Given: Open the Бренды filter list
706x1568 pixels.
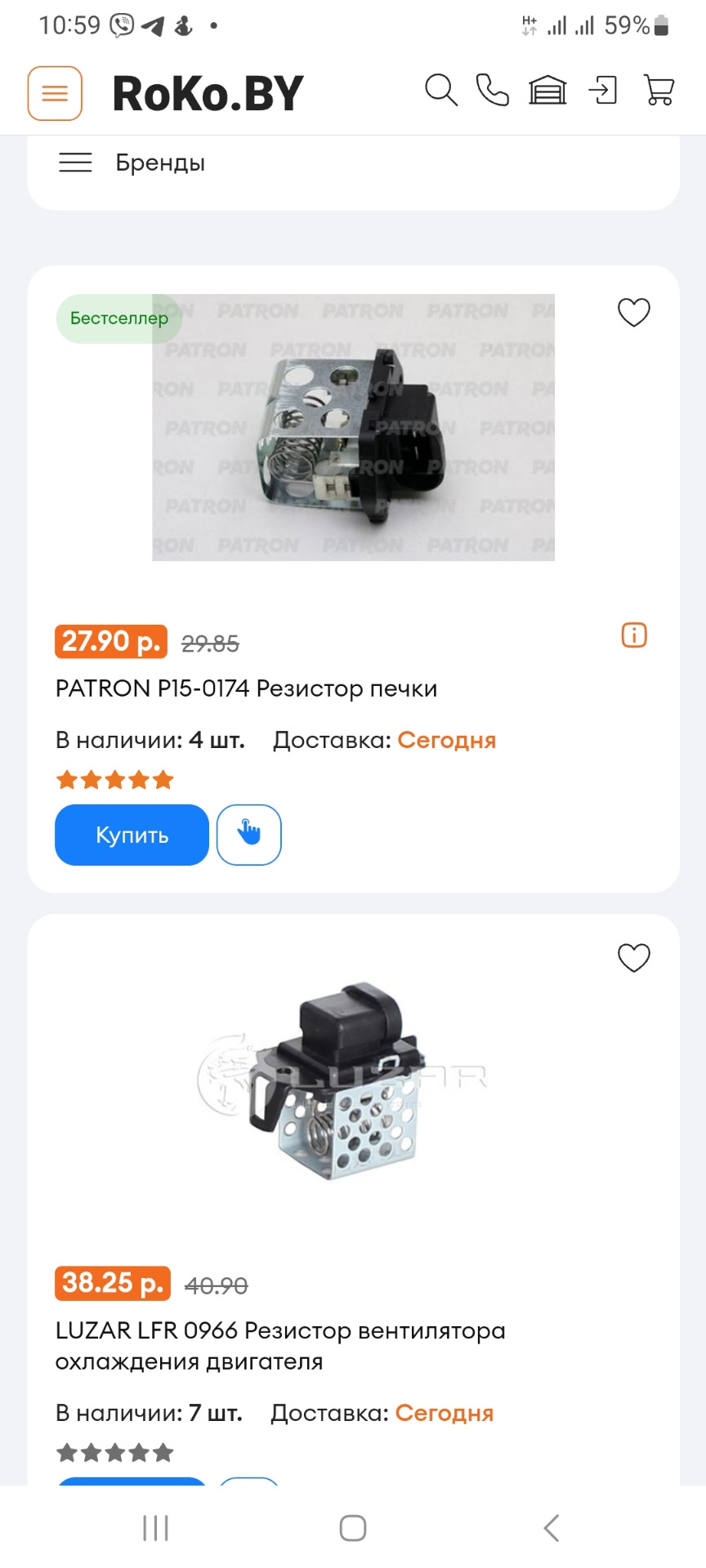Looking at the screenshot, I should pos(160,163).
